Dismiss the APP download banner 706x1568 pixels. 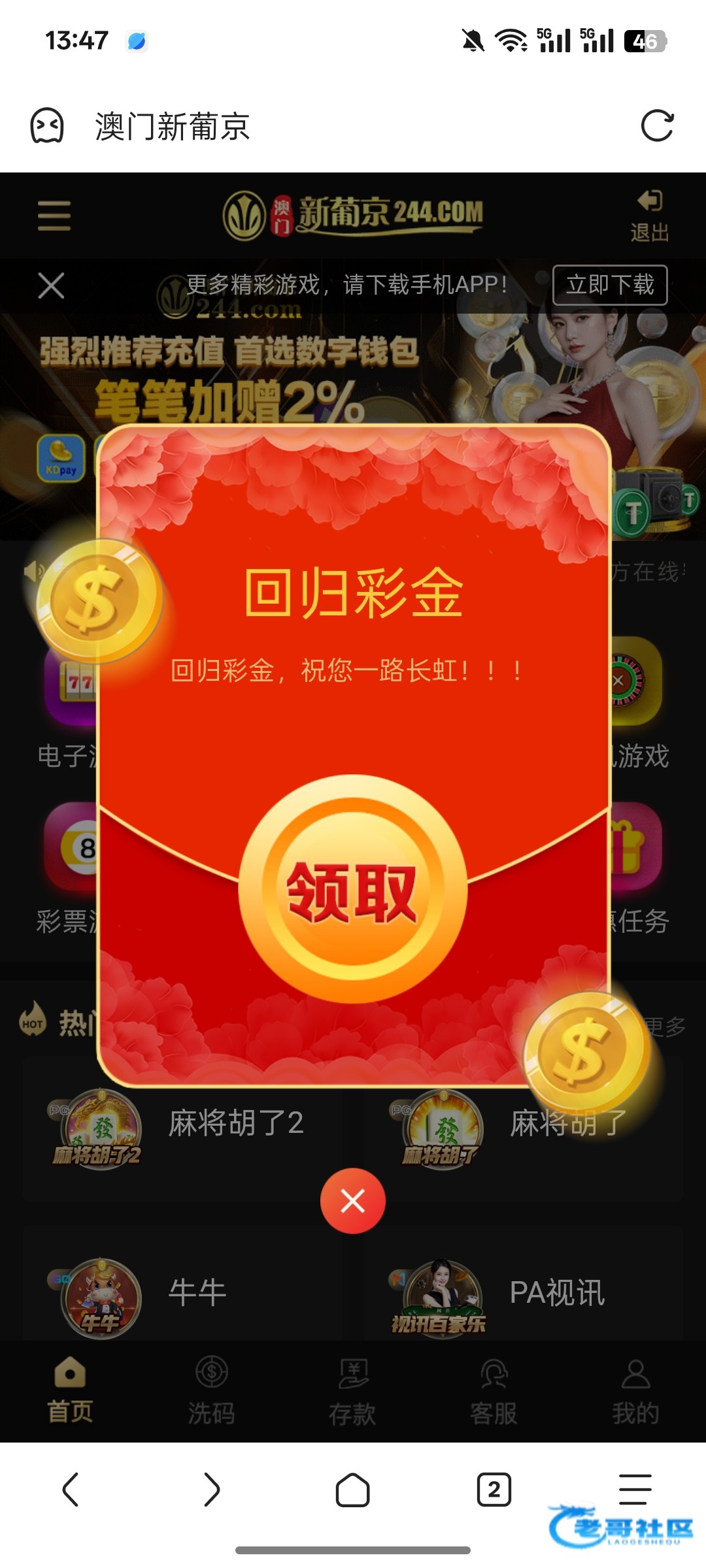(x=51, y=286)
